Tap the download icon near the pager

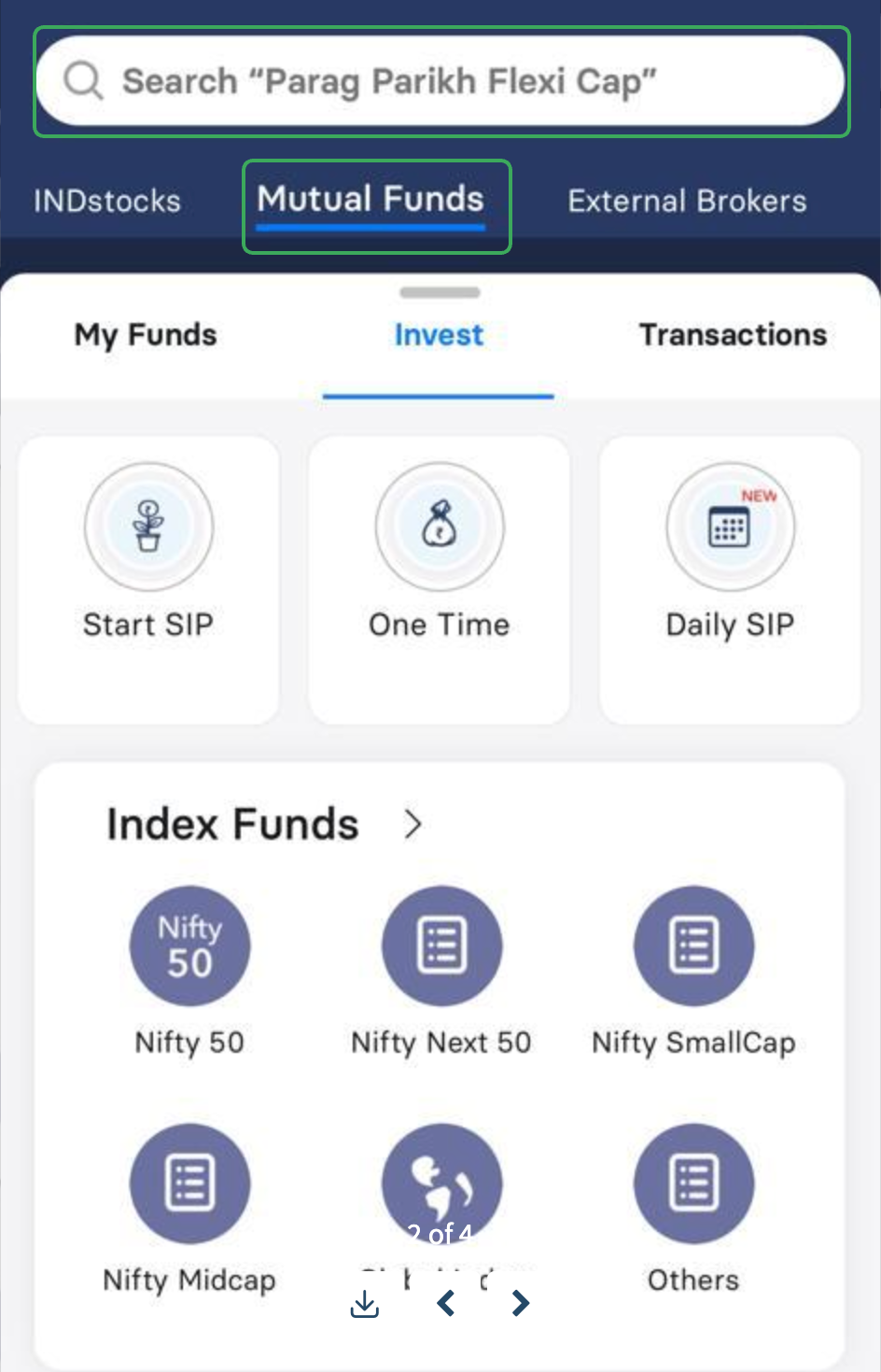coord(364,1303)
